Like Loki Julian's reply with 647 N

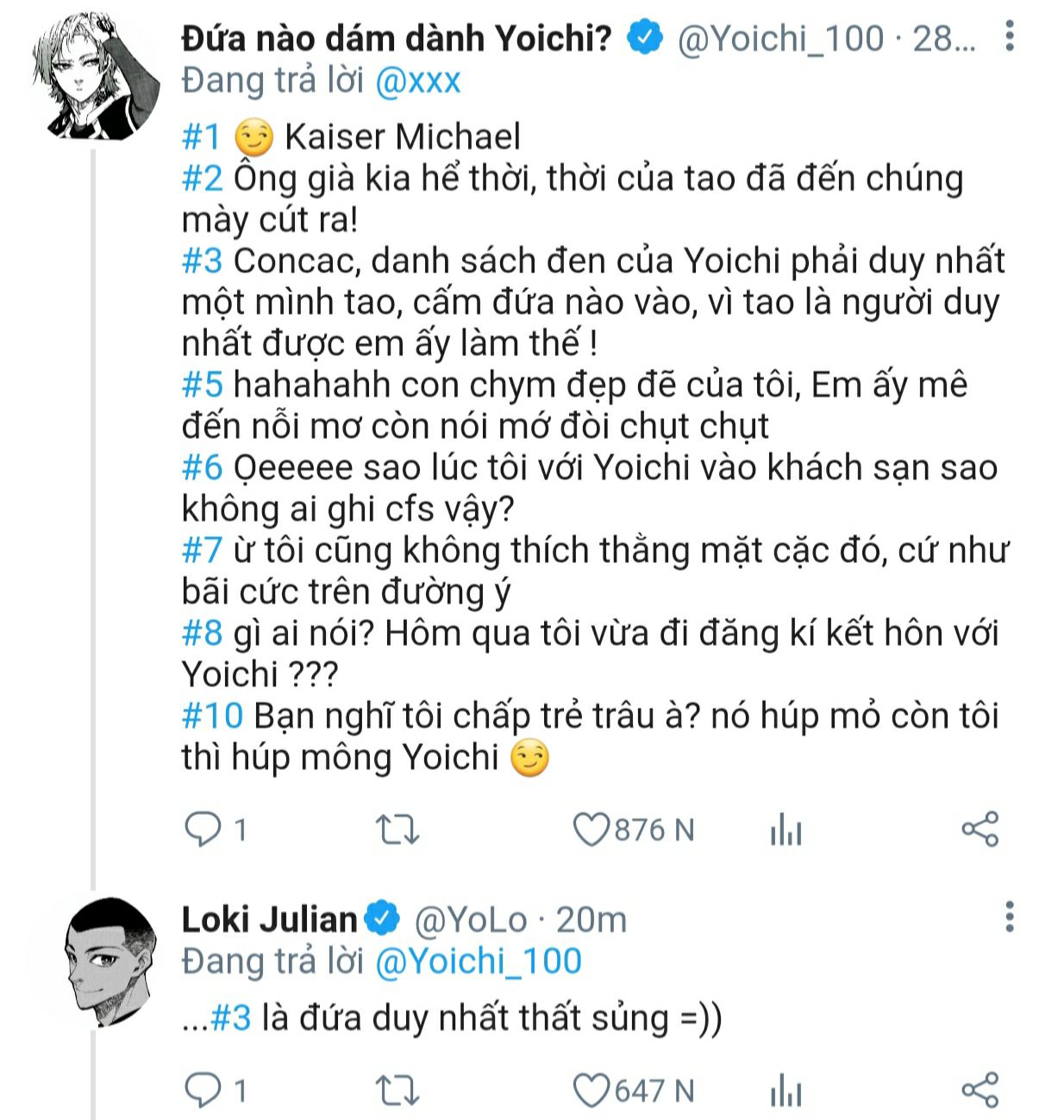pos(591,1091)
